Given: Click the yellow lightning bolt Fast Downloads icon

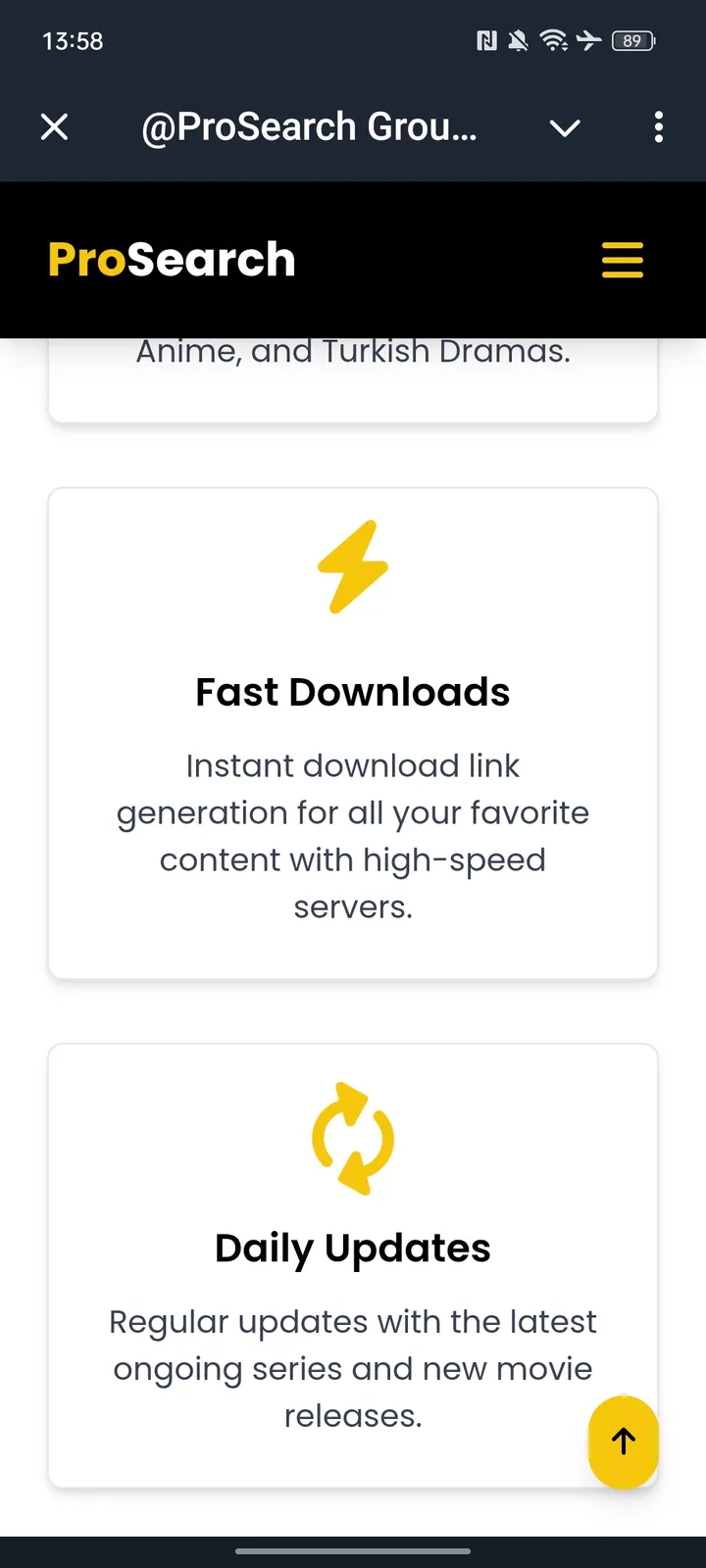Looking at the screenshot, I should (353, 566).
